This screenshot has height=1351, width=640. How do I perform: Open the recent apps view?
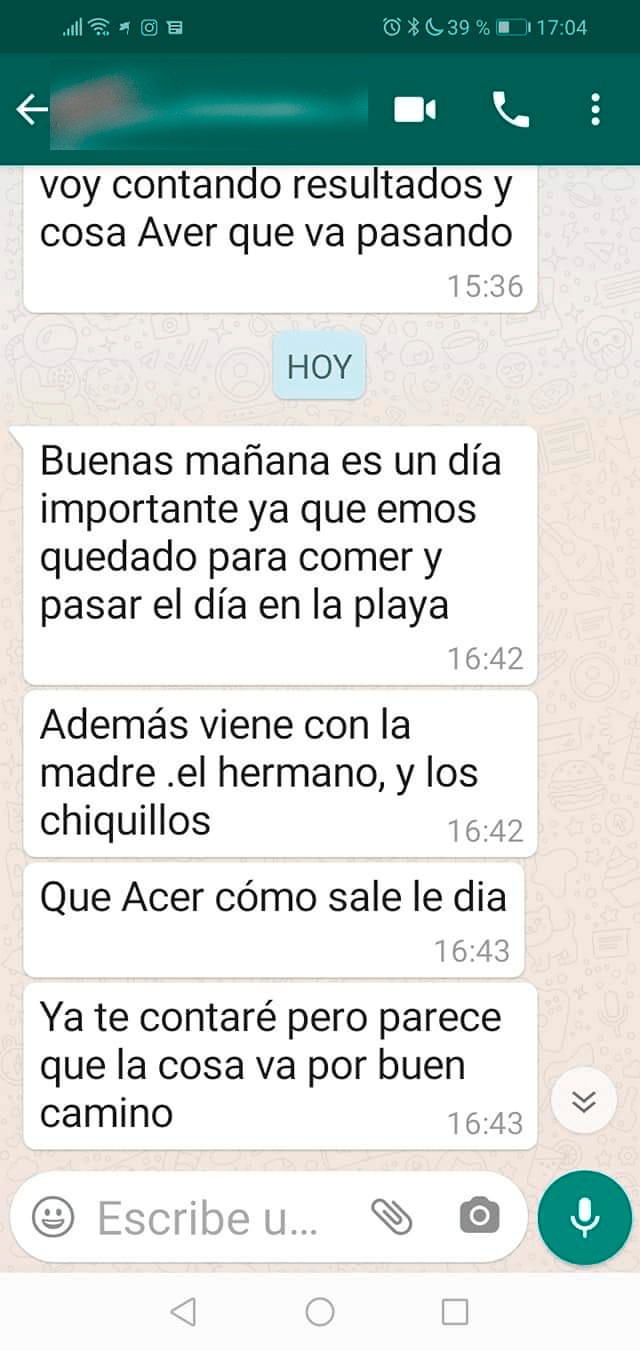(x=455, y=1311)
